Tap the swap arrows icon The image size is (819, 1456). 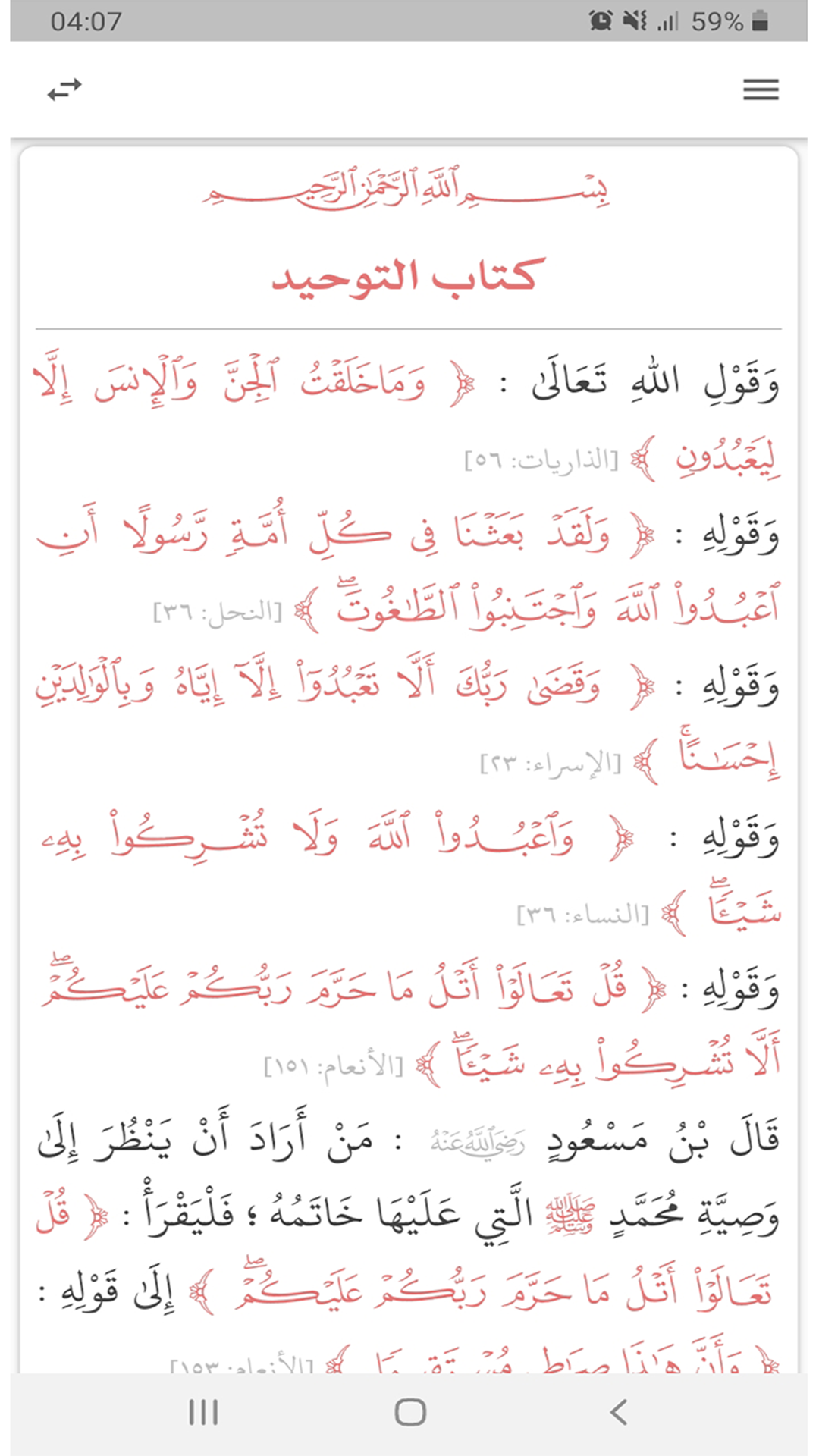pos(64,89)
